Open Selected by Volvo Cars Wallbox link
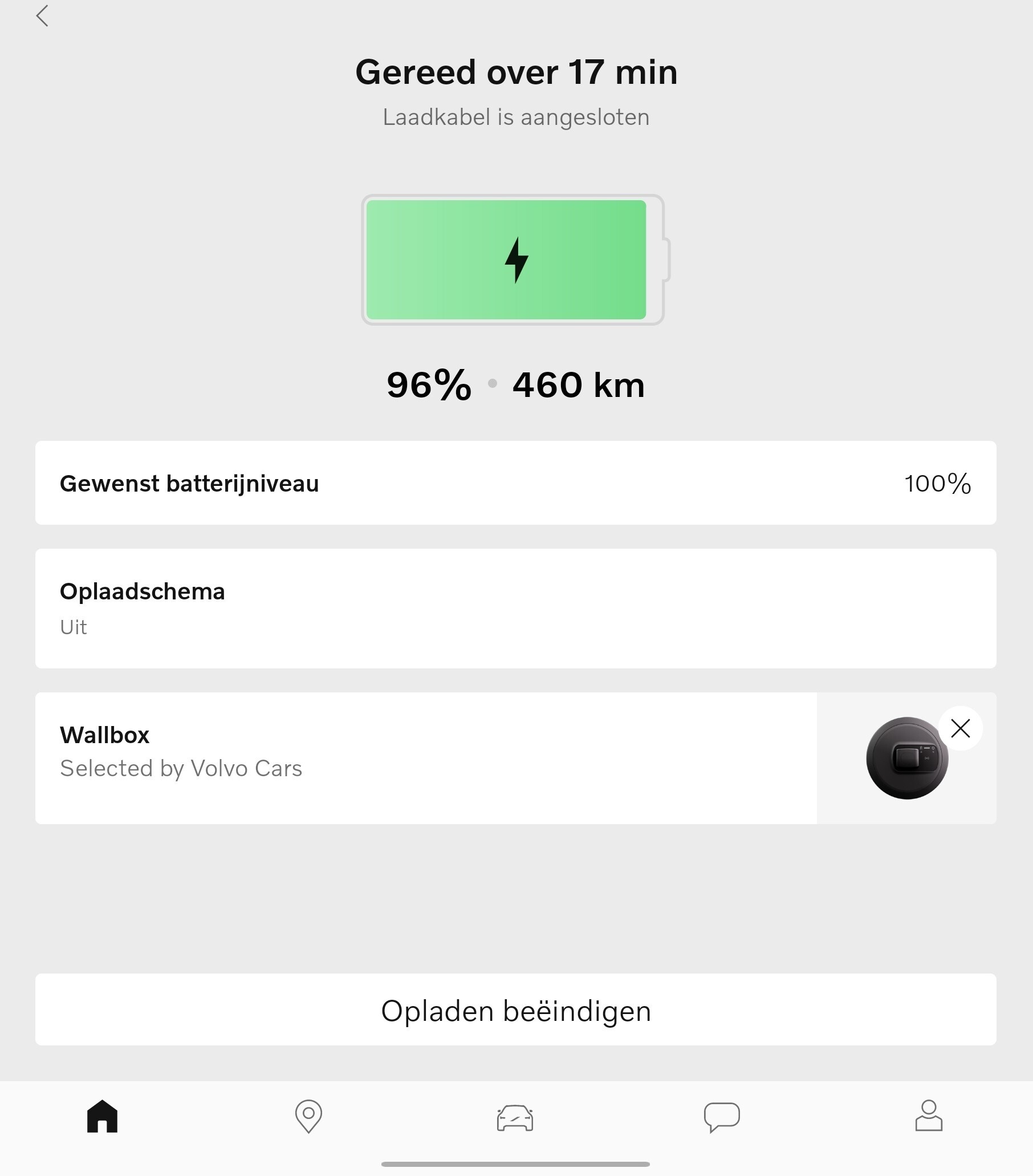The width and height of the screenshot is (1033, 1176). click(181, 768)
